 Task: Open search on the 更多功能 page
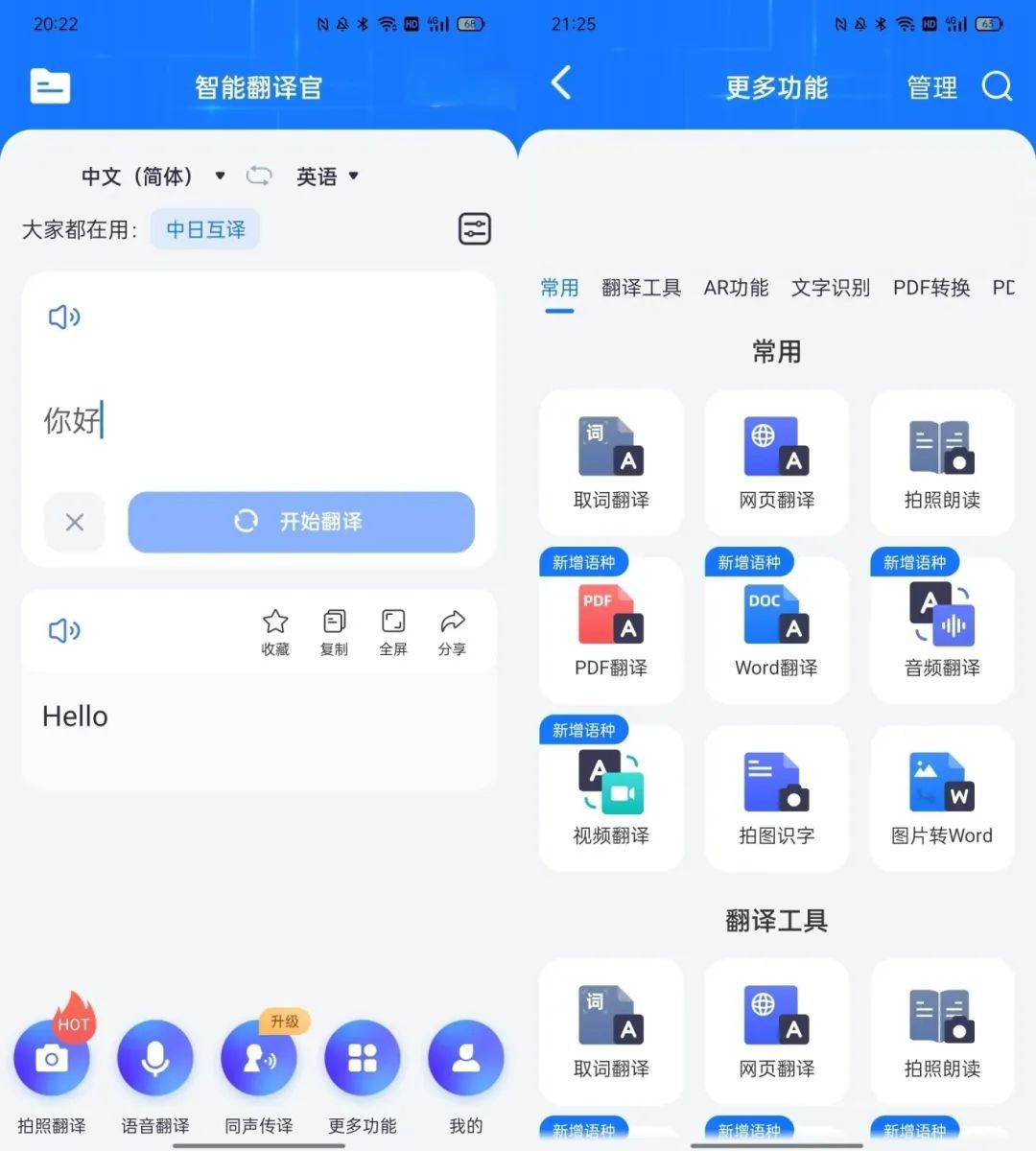(998, 87)
